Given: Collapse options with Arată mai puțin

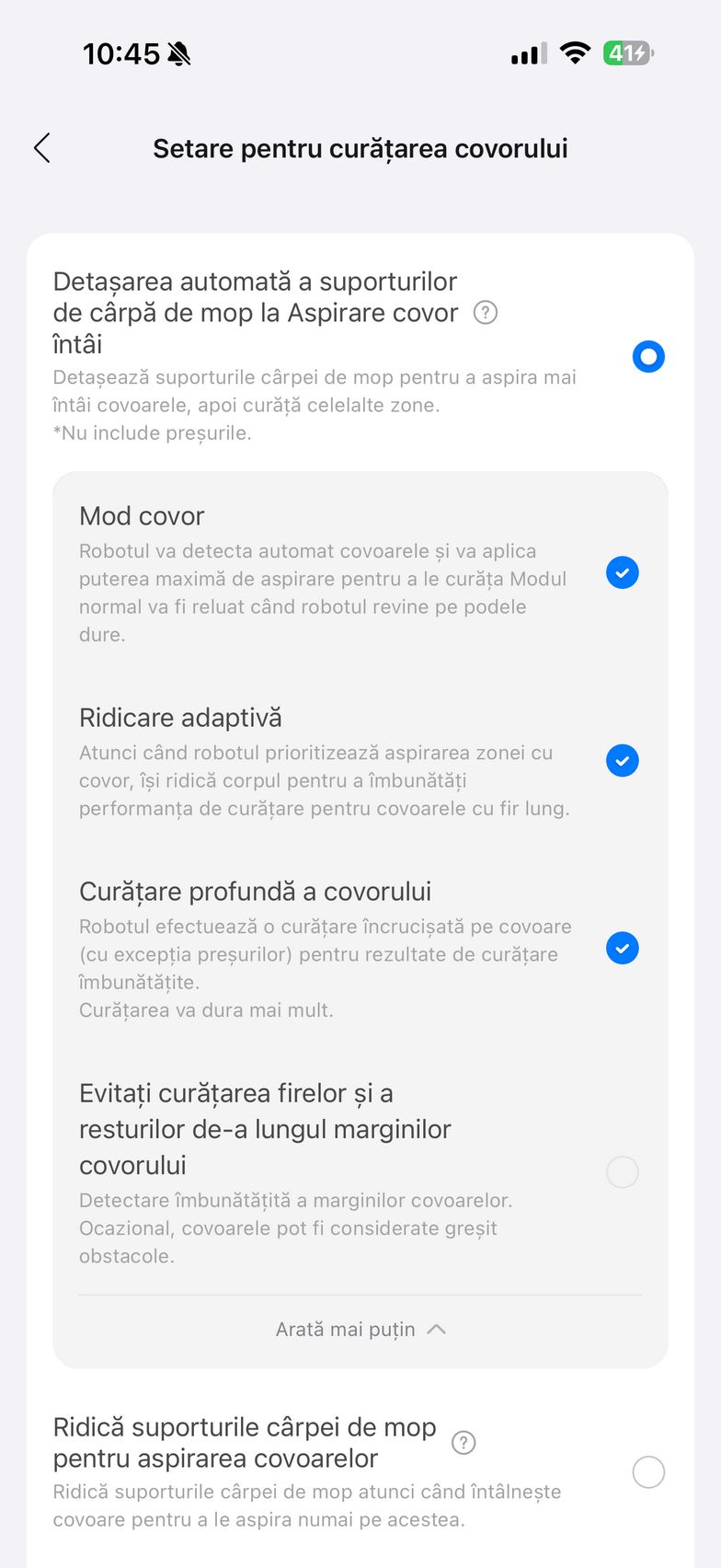Looking at the screenshot, I should tap(360, 1330).
